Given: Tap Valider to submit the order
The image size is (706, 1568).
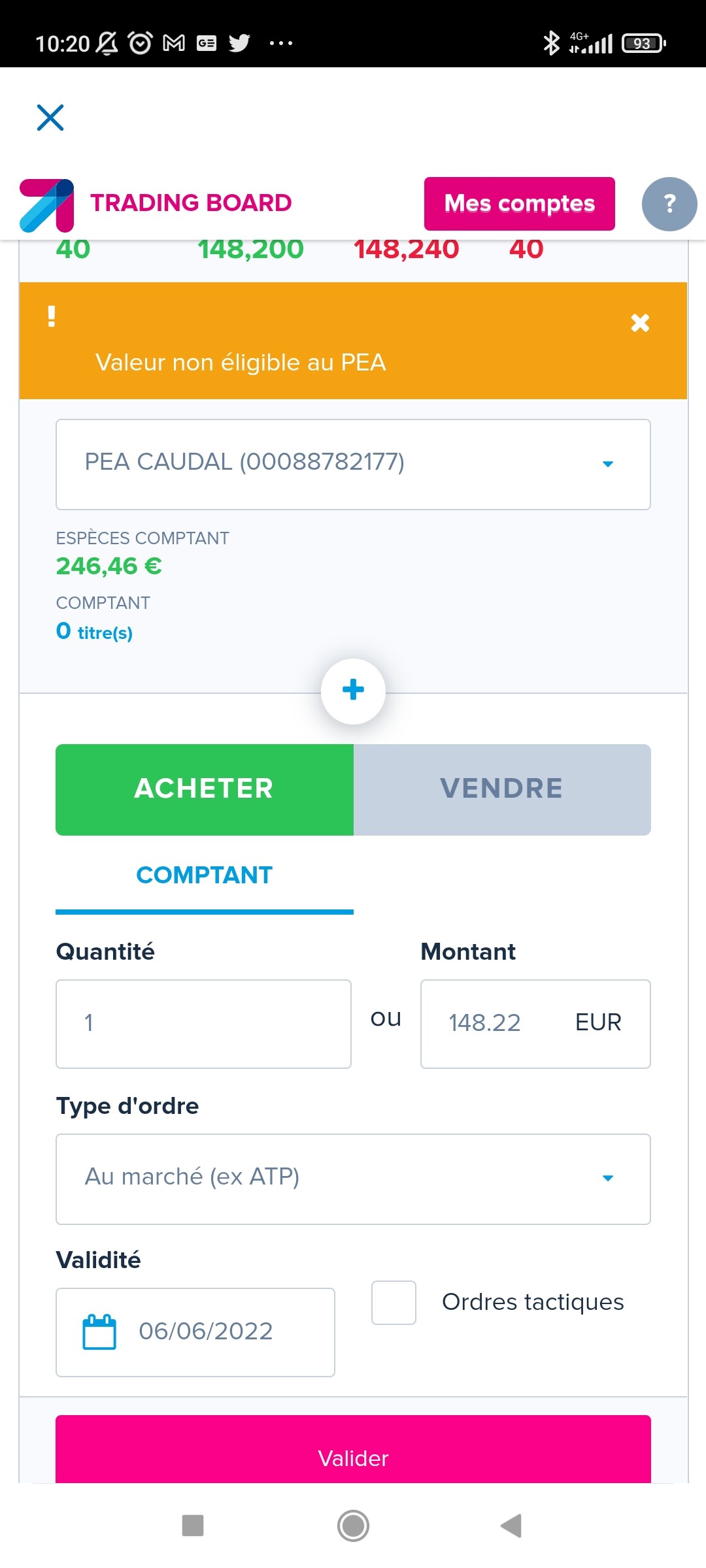Looking at the screenshot, I should (x=353, y=1452).
